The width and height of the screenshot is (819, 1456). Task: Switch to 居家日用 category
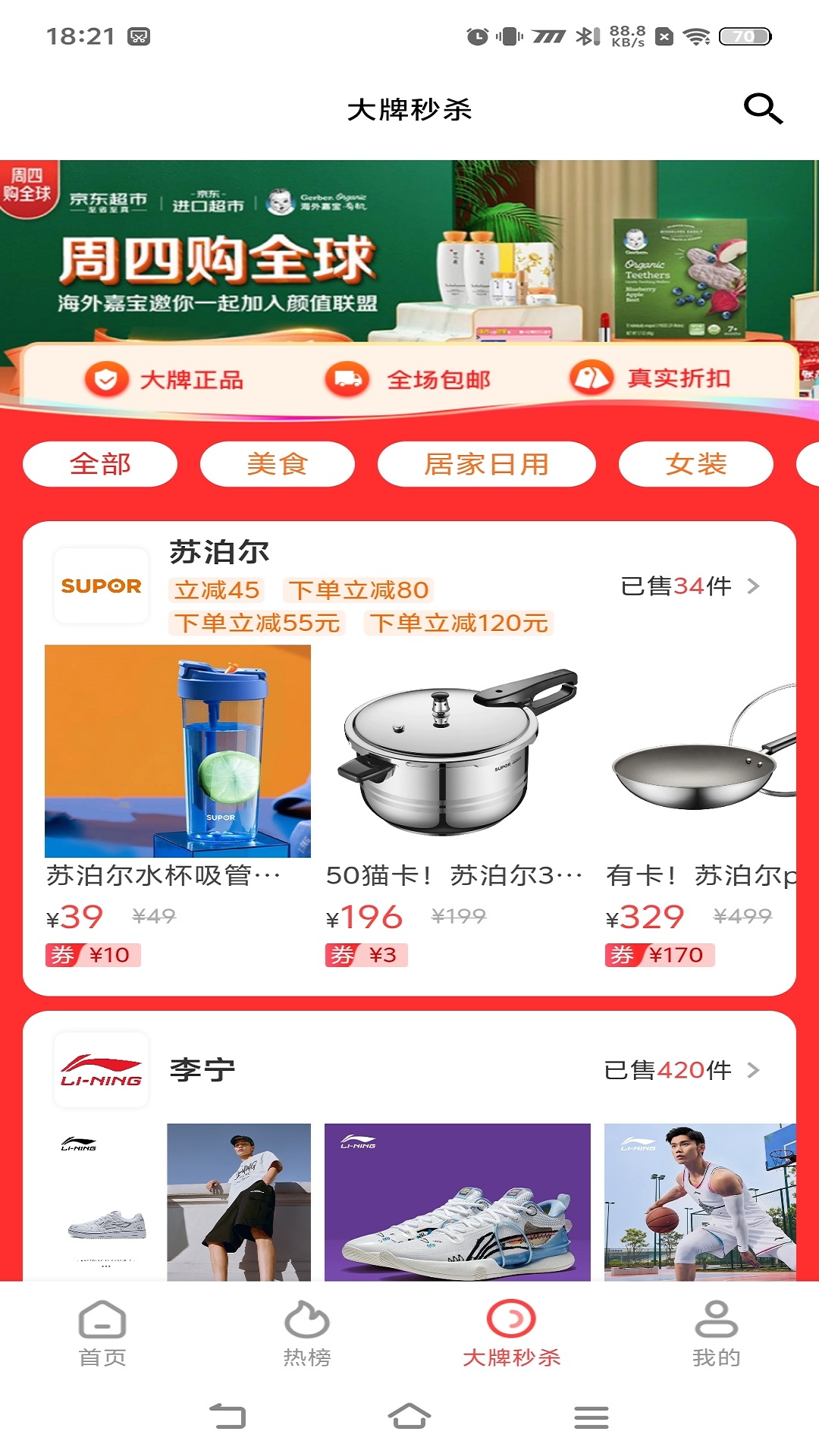point(486,464)
